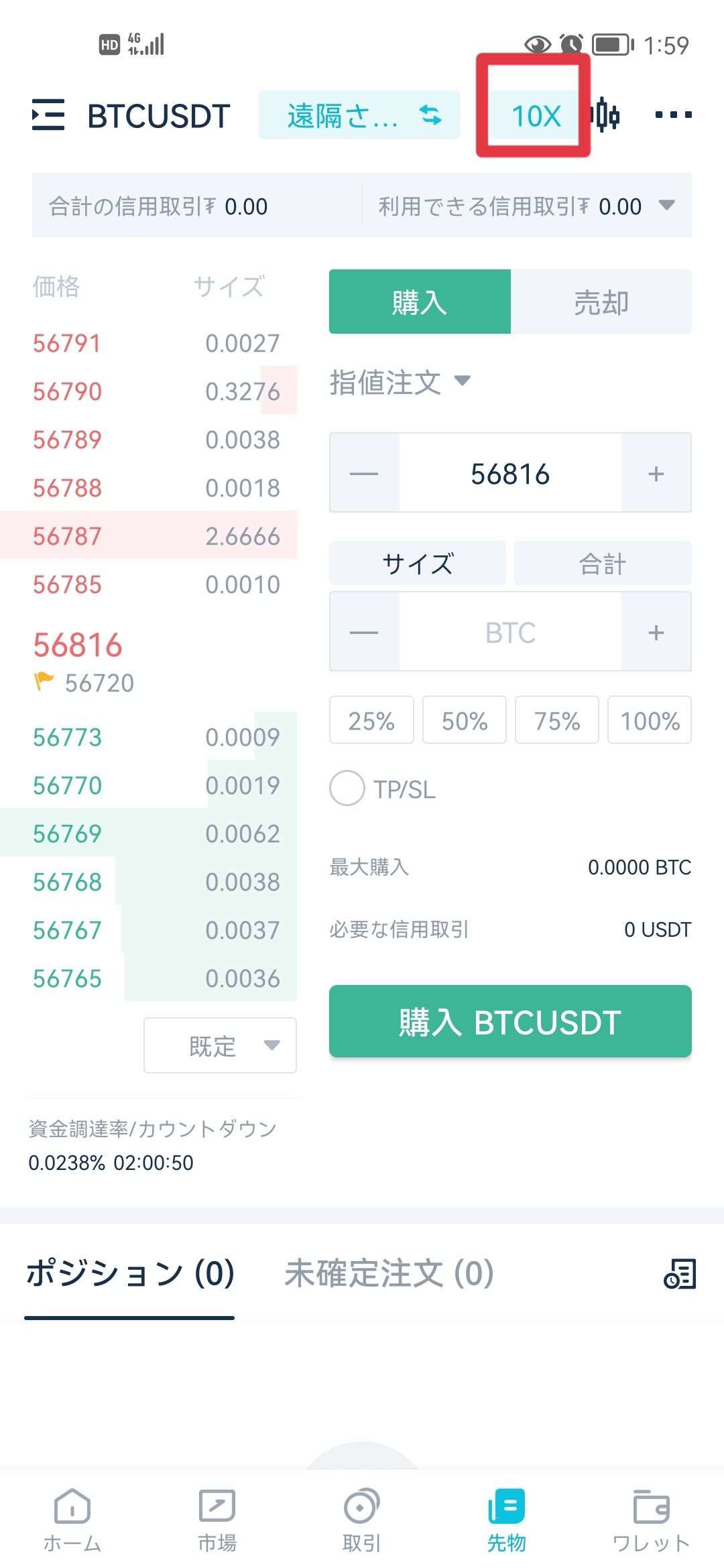The height and width of the screenshot is (1568, 724).
Task: Open the order history icon
Action: click(680, 1274)
